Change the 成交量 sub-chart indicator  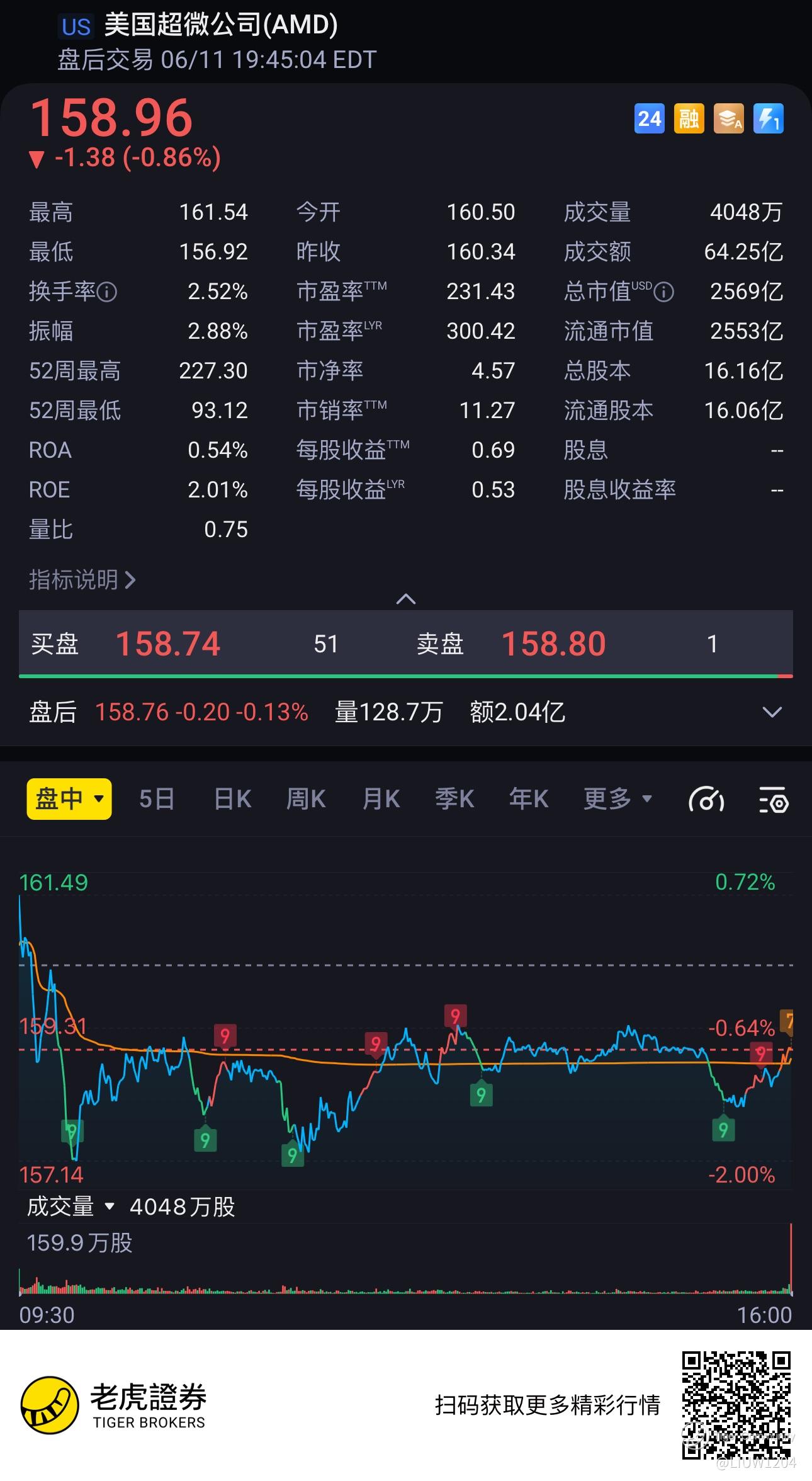pyautogui.click(x=70, y=1206)
